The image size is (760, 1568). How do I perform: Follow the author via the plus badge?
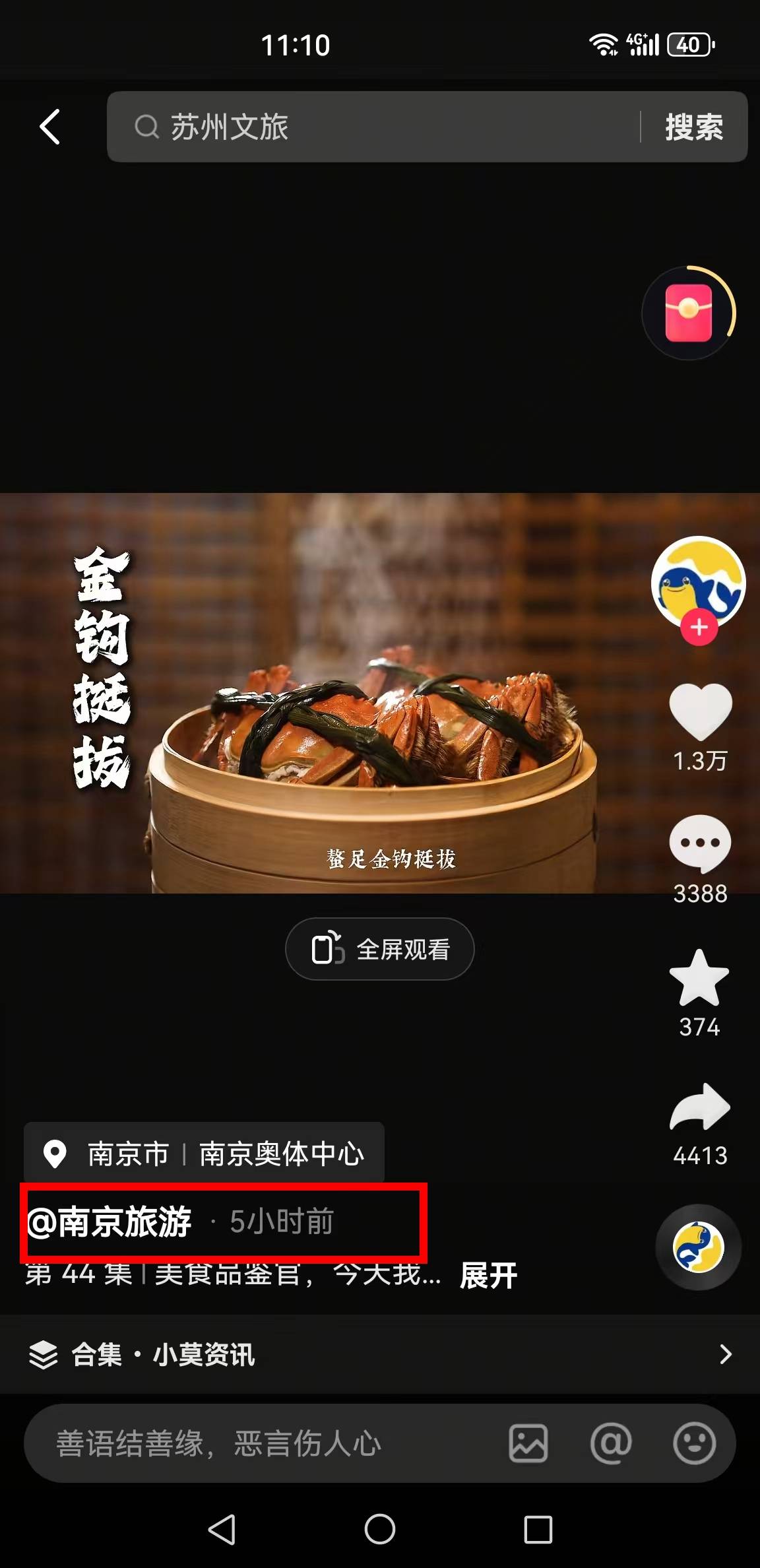699,628
